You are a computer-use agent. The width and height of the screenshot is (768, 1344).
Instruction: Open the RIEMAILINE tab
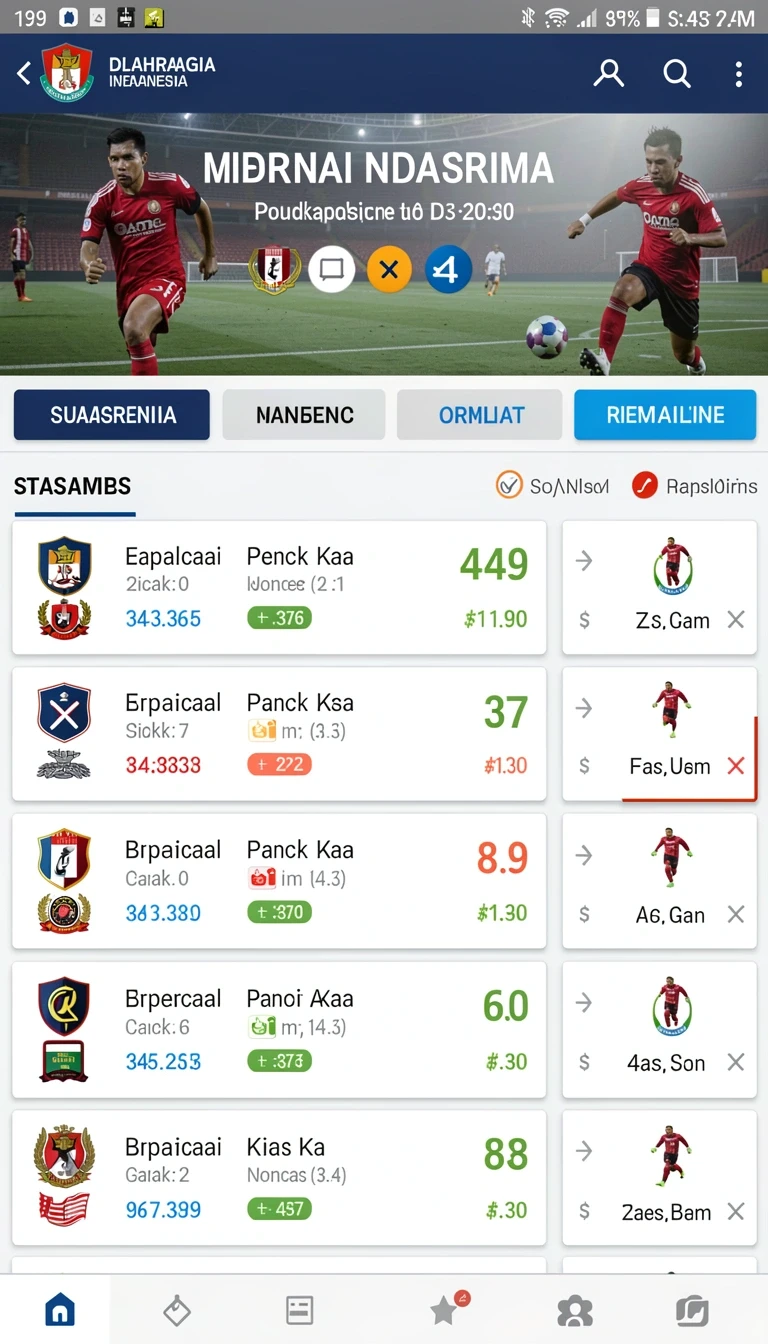[x=665, y=415]
